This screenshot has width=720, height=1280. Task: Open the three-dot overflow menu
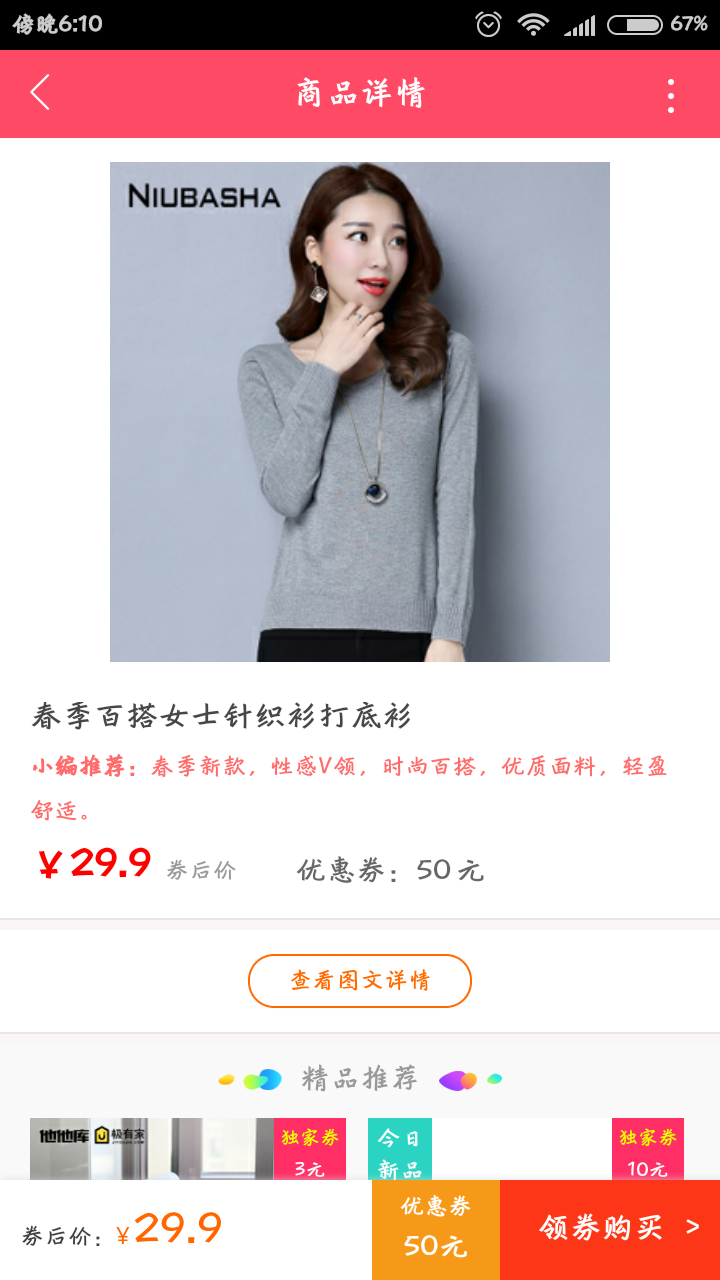pos(670,95)
